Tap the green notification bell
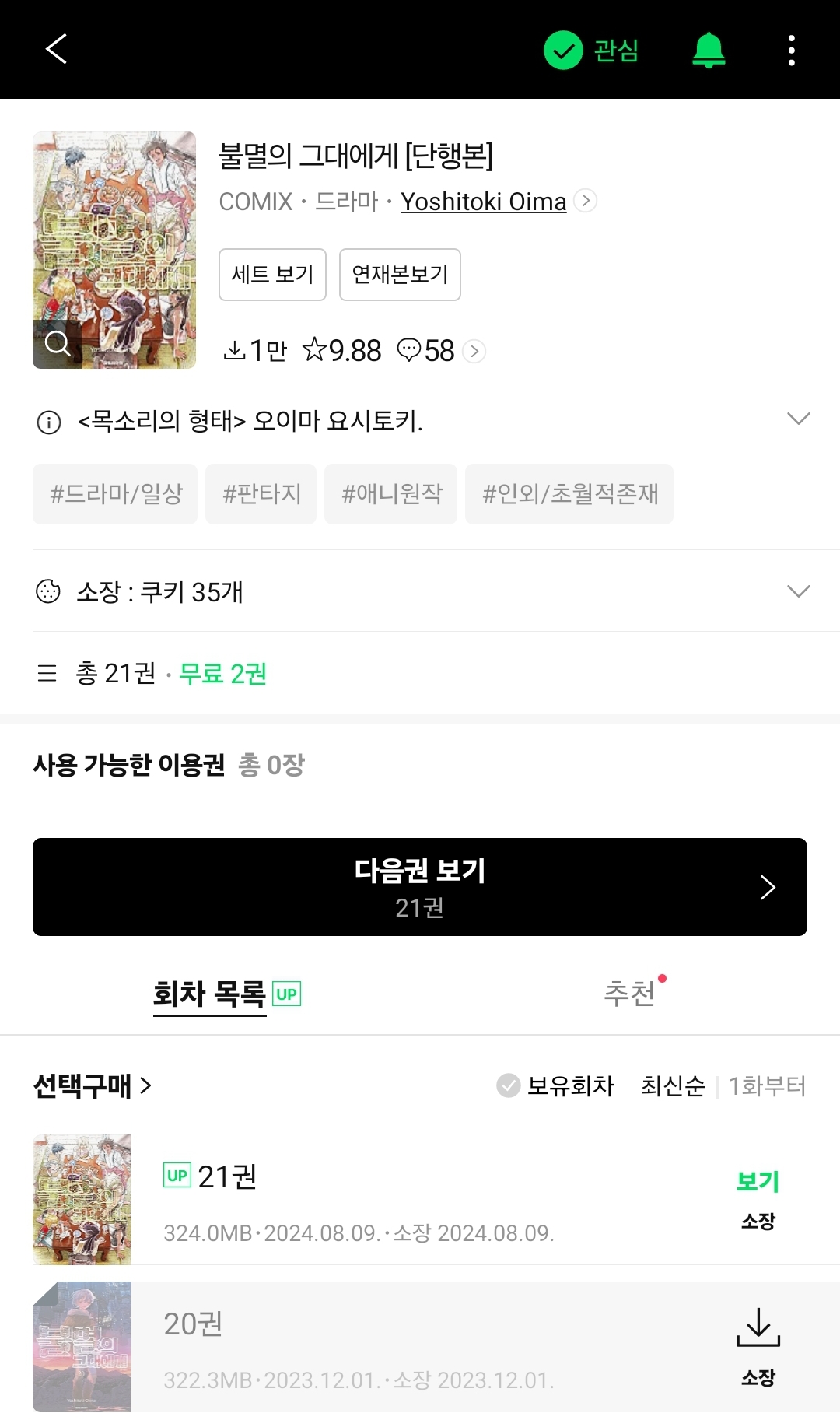This screenshot has width=840, height=1420. (x=709, y=51)
